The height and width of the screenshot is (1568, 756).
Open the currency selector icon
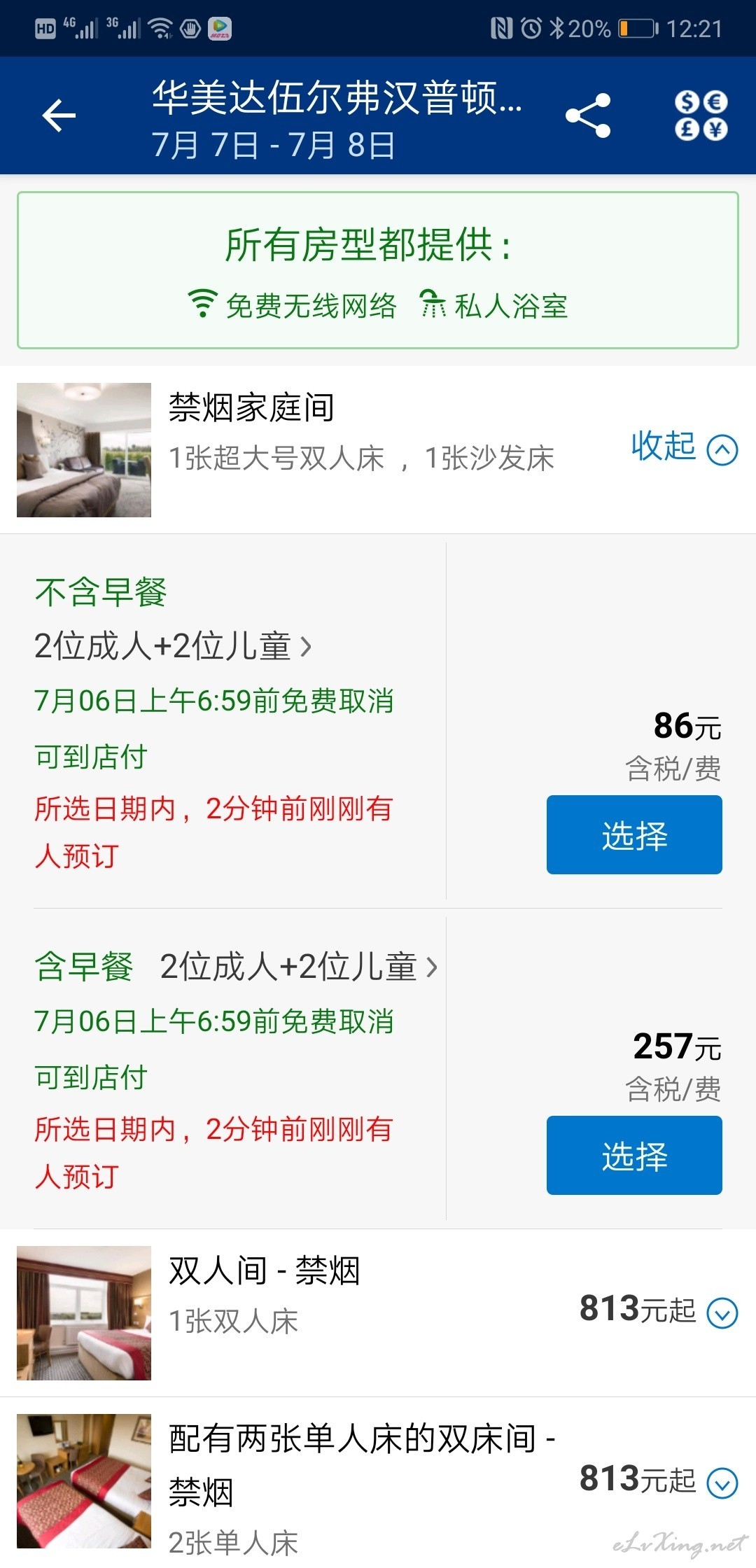point(701,115)
